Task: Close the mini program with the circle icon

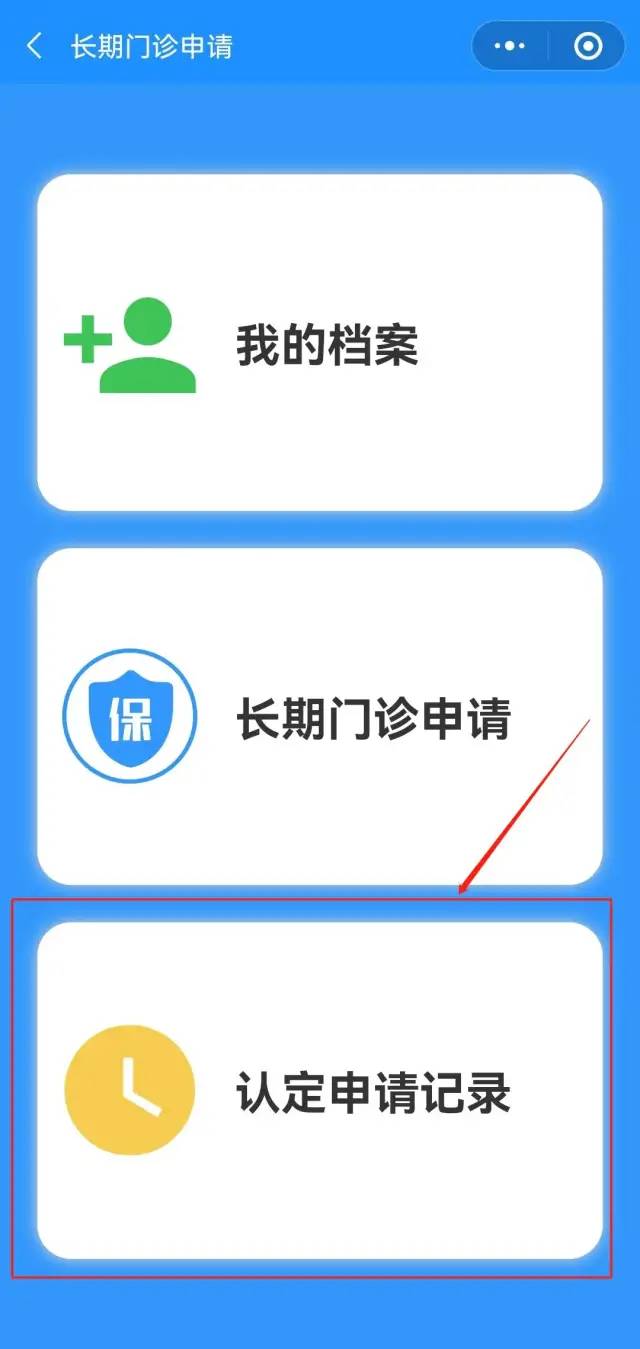Action: [x=588, y=46]
